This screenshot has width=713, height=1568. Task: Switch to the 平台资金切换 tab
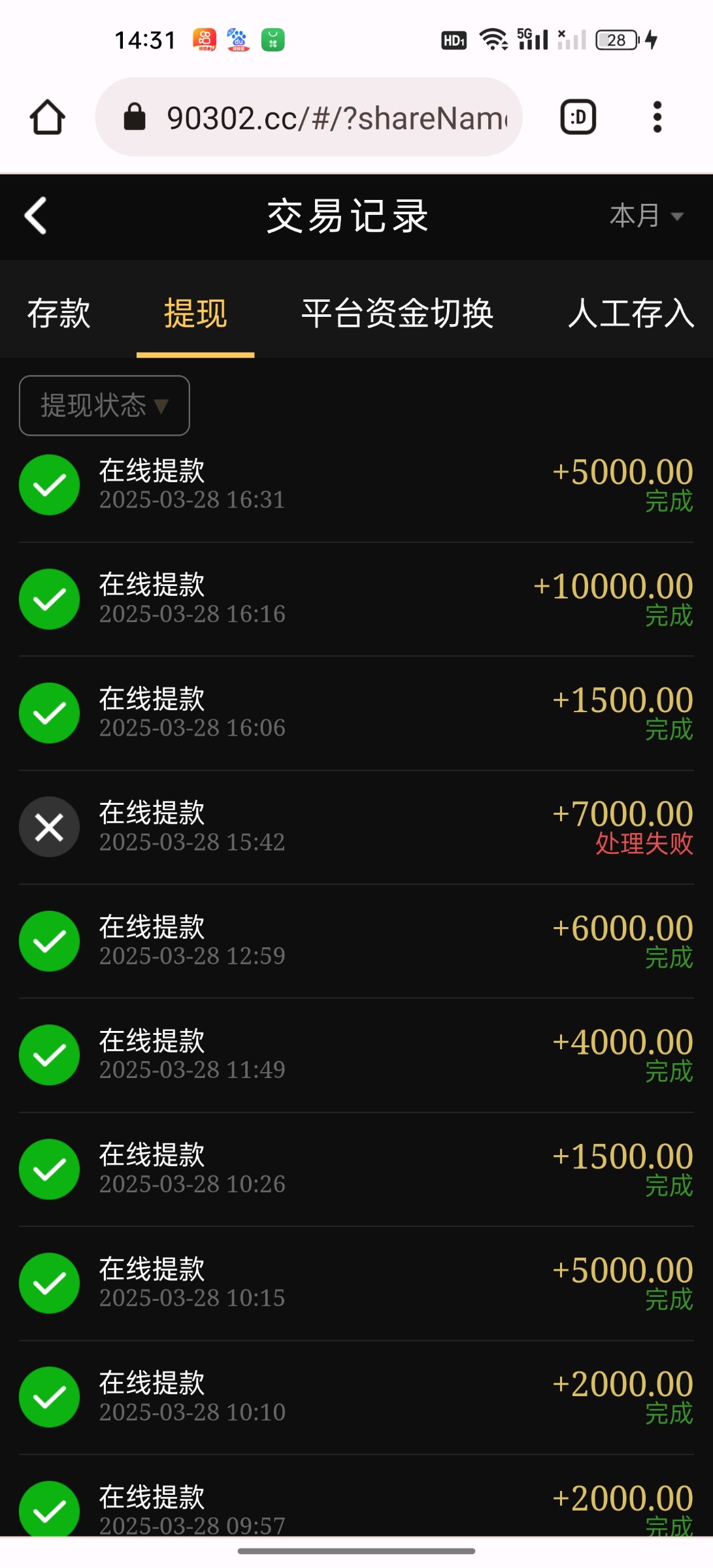click(x=397, y=313)
